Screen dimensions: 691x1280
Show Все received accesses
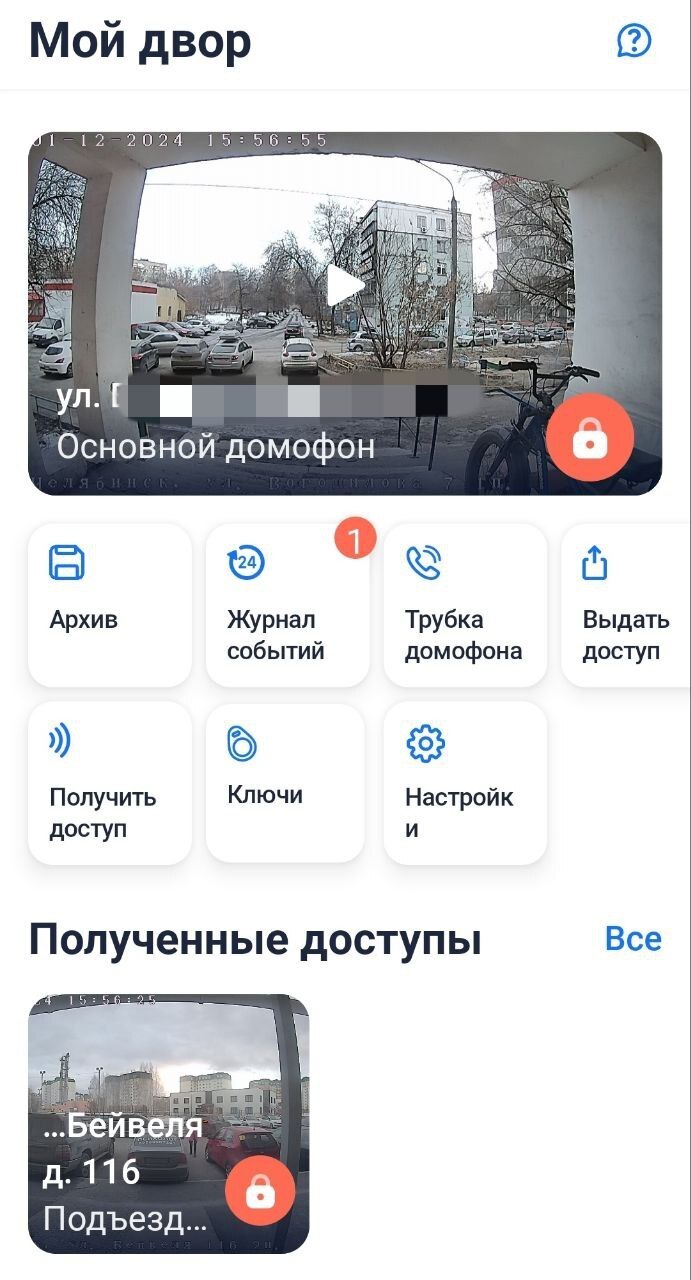pos(633,939)
